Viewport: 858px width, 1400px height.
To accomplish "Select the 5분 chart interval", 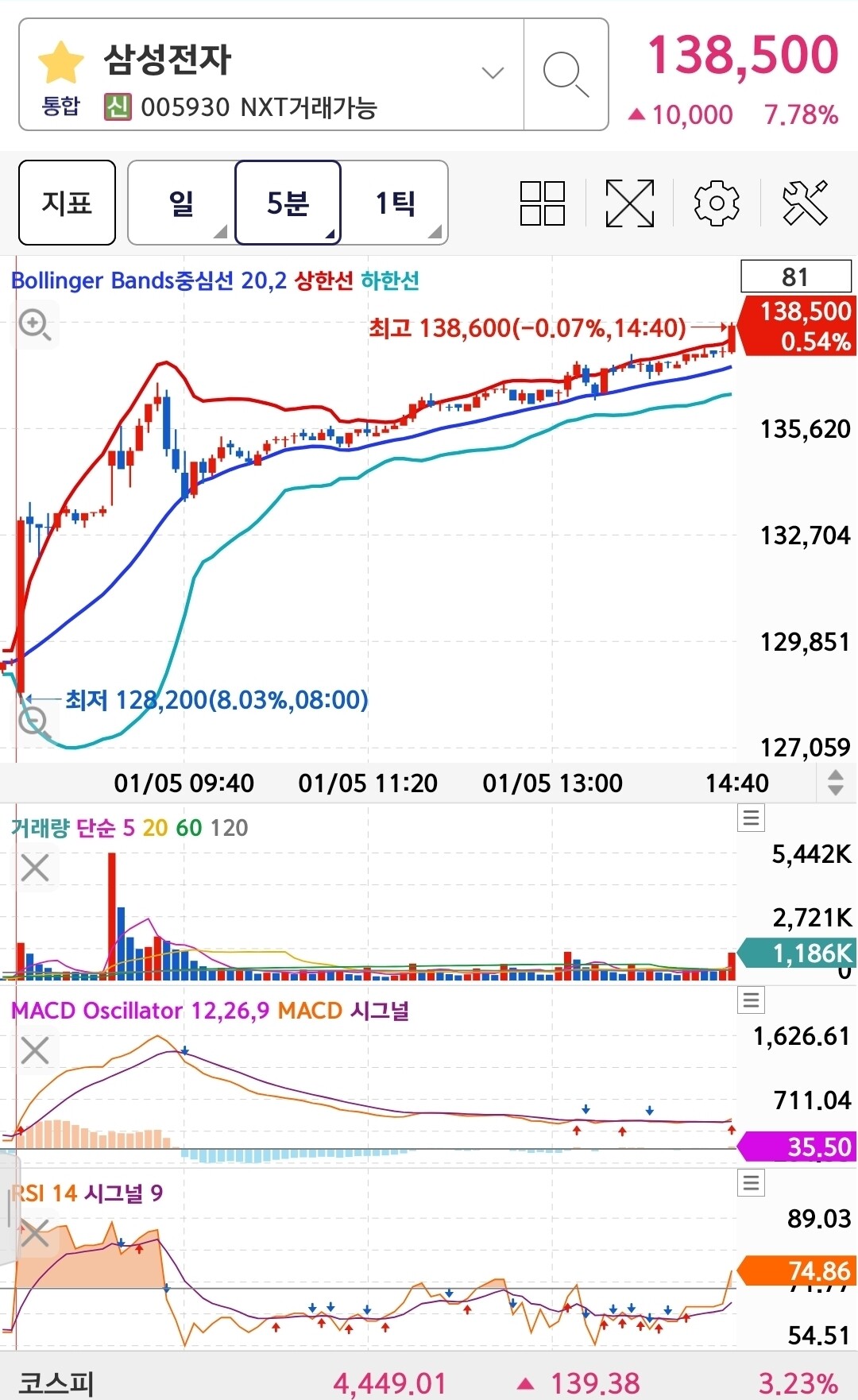I will 288,203.
